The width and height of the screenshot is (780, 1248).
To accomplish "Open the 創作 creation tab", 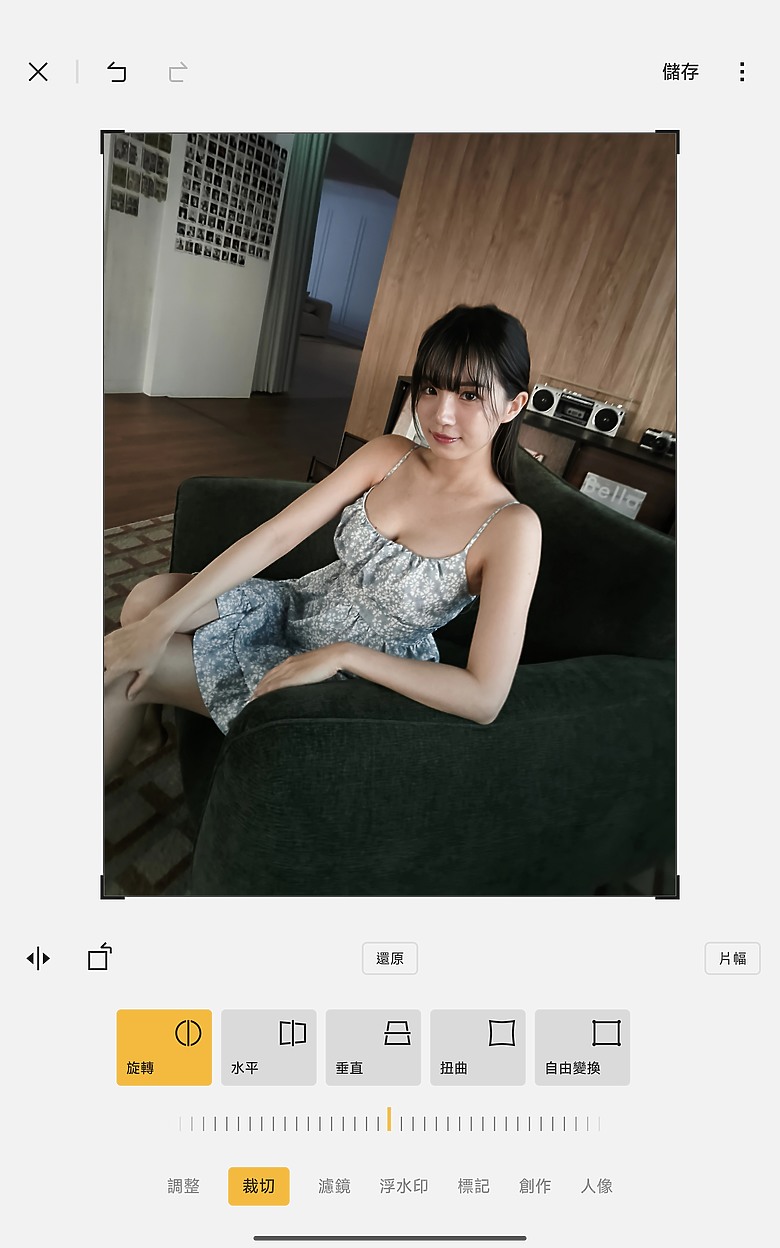I will [x=536, y=1186].
